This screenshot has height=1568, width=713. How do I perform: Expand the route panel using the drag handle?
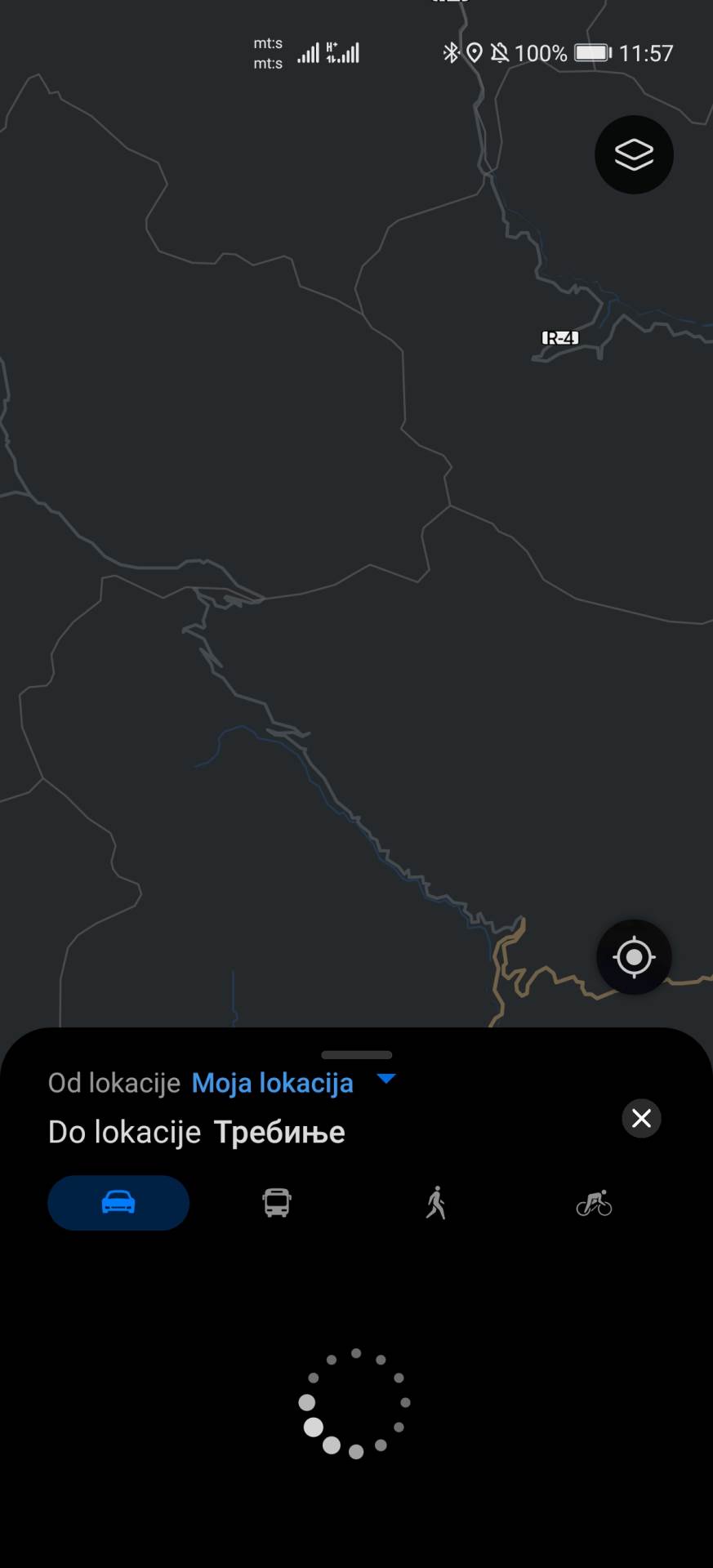click(356, 1054)
